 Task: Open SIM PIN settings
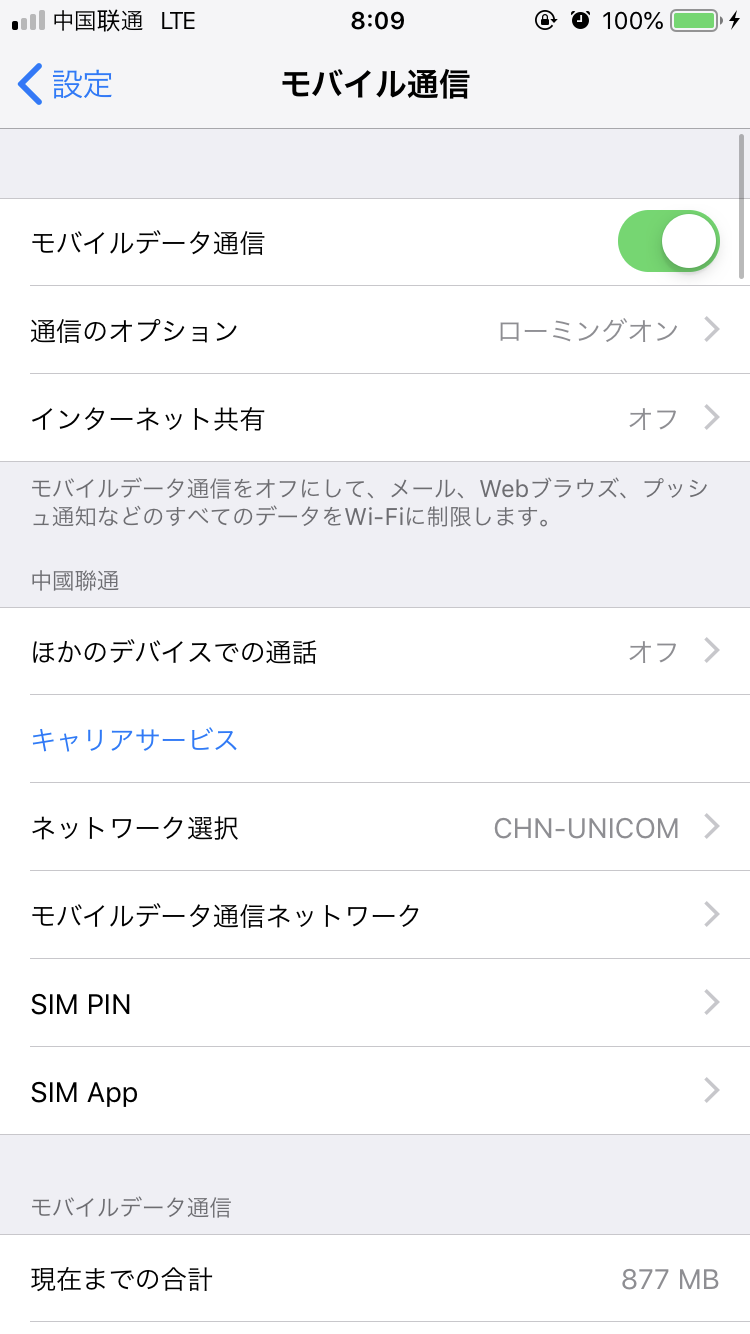(x=375, y=1003)
